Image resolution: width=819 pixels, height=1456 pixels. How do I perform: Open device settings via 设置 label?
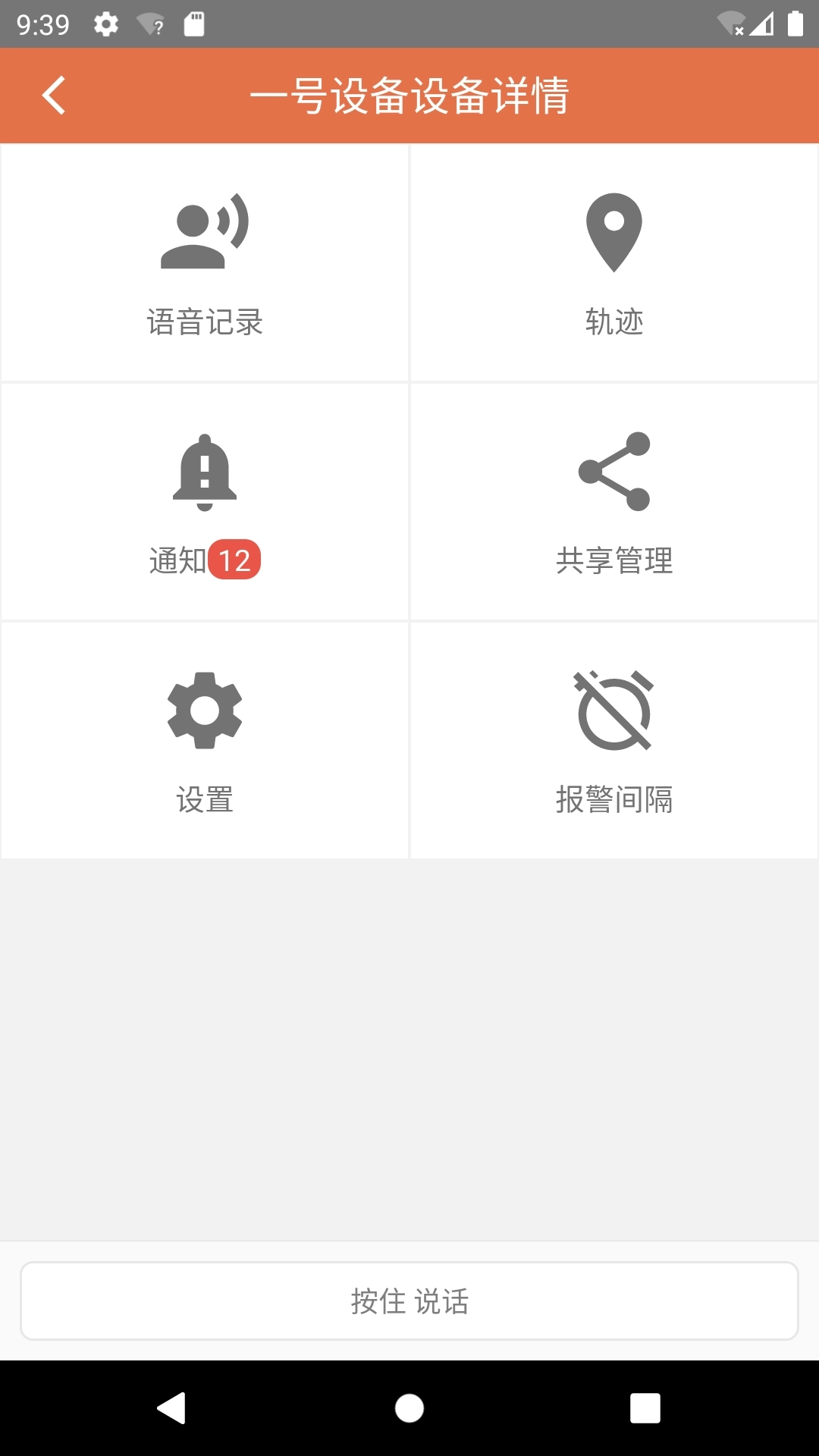(x=203, y=798)
